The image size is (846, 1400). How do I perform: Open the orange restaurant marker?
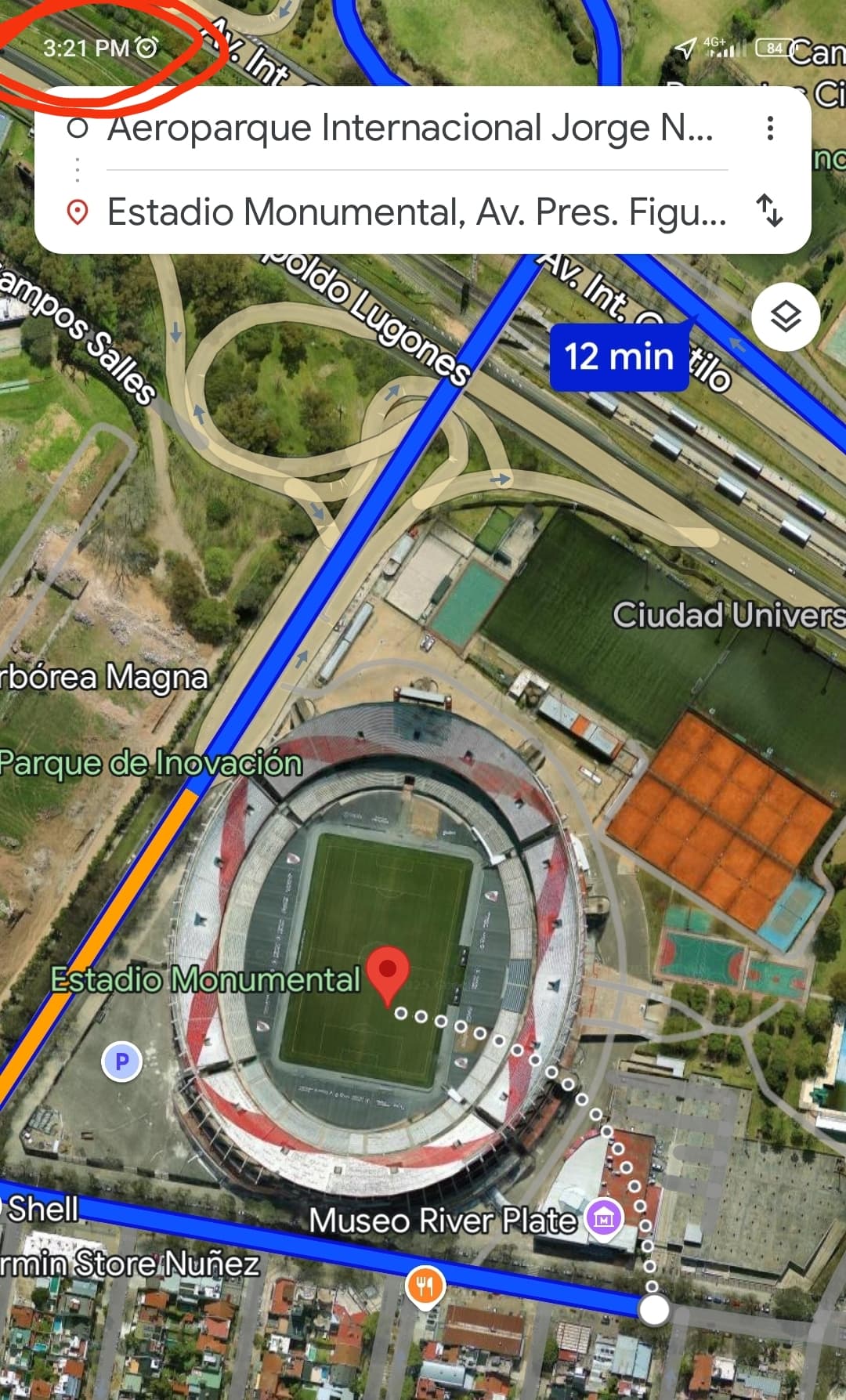click(x=425, y=1286)
